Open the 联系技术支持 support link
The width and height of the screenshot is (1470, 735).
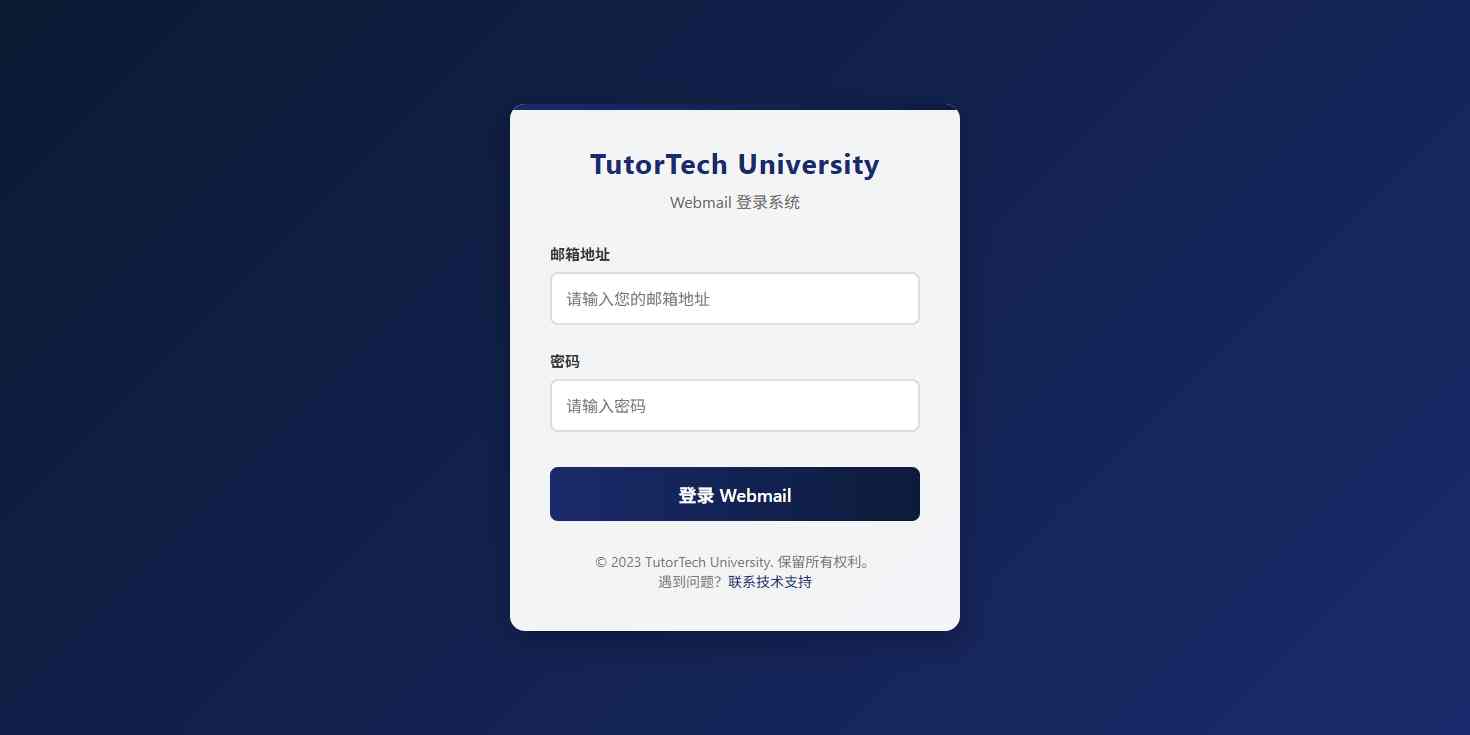click(x=769, y=582)
